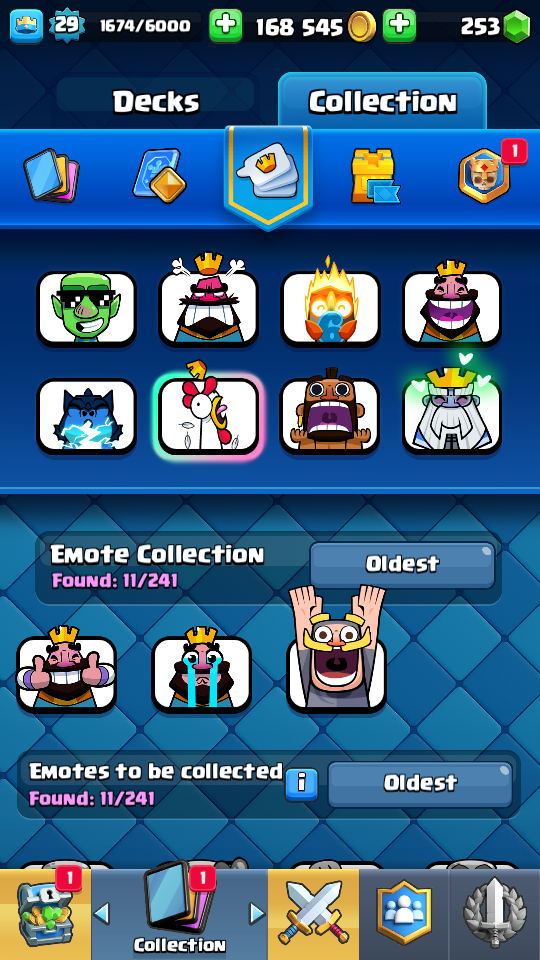Change Emotes to be collected sort order
Image resolution: width=540 pixels, height=960 pixels.
pyautogui.click(x=420, y=784)
